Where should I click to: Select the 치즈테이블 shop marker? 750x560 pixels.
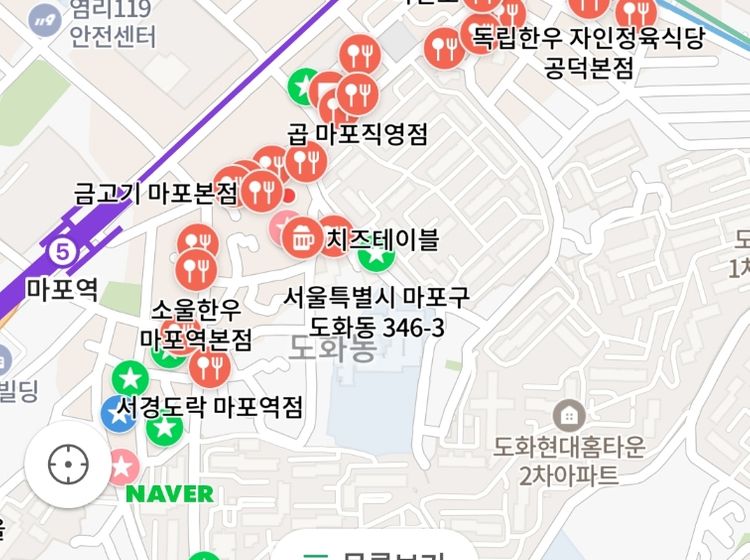[302, 238]
